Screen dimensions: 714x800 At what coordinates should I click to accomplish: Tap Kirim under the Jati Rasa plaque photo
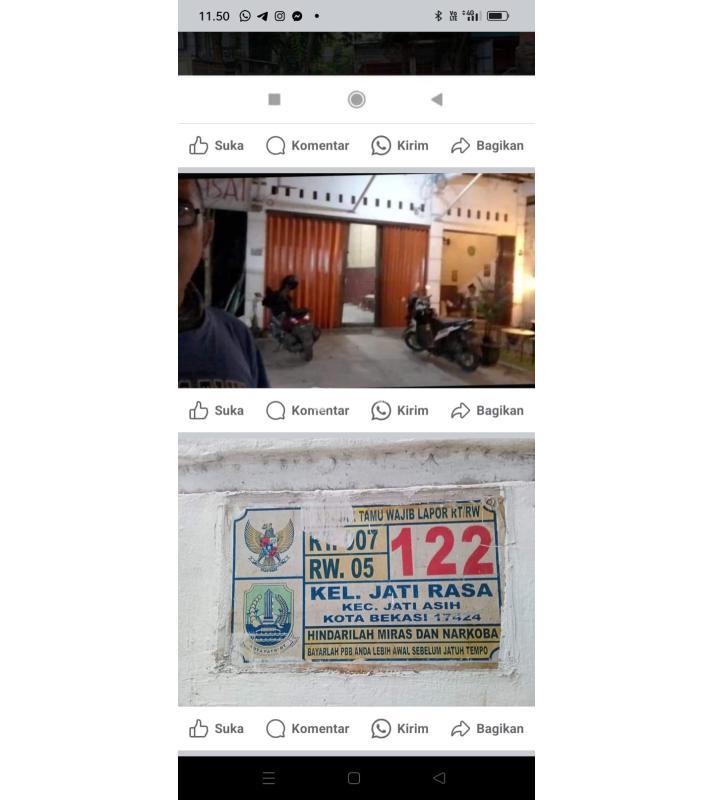pos(399,729)
